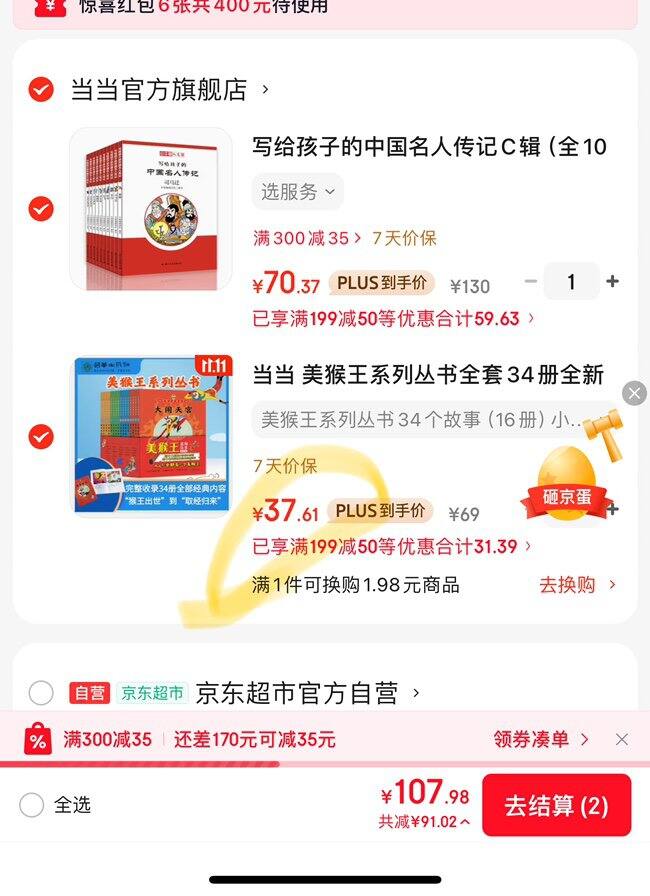The image size is (650, 896).
Task: Uncheck the 当当官方旗舰店 store checkbox
Action: pyautogui.click(x=40, y=90)
